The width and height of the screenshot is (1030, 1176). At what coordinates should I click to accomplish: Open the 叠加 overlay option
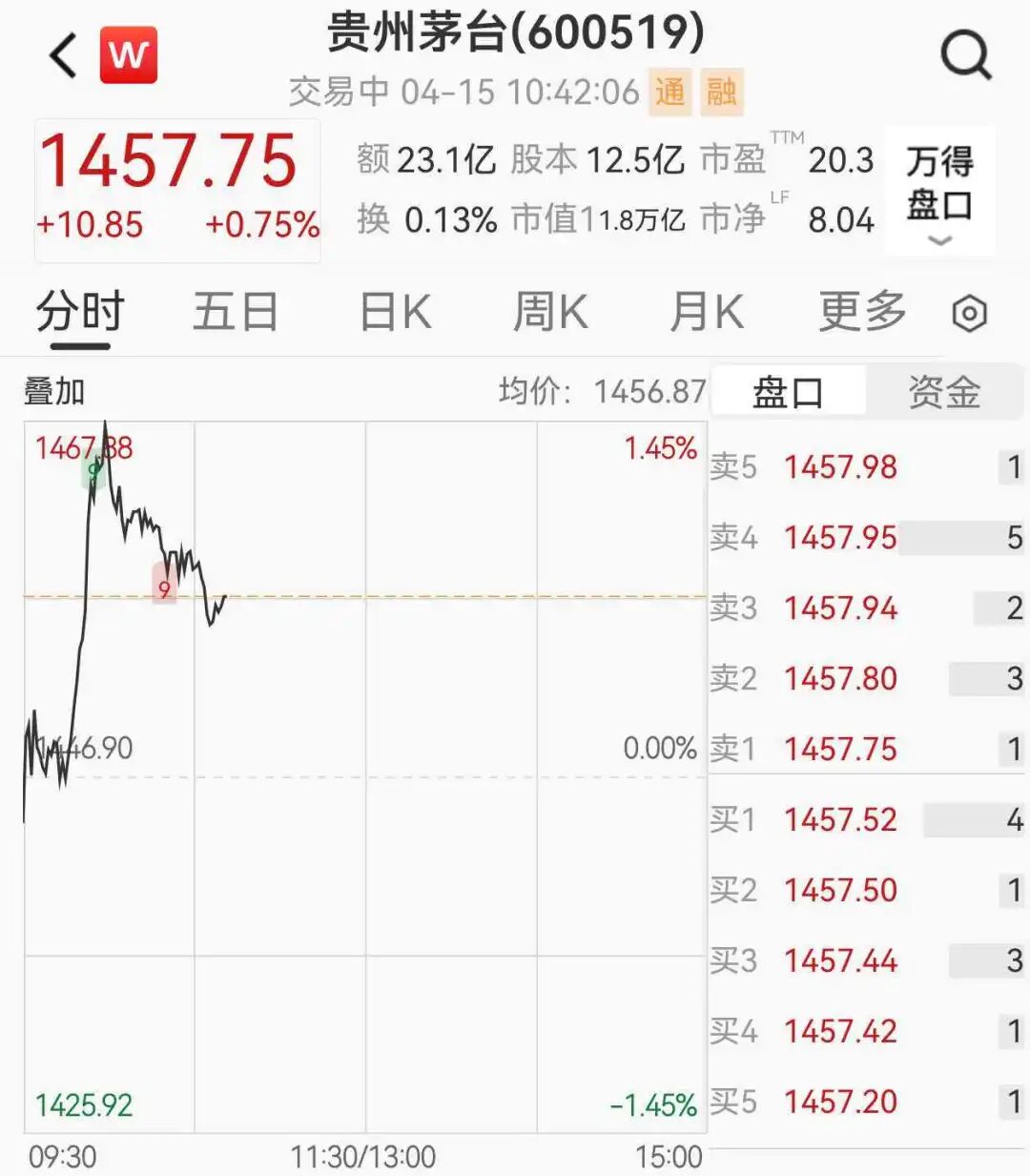pyautogui.click(x=52, y=389)
